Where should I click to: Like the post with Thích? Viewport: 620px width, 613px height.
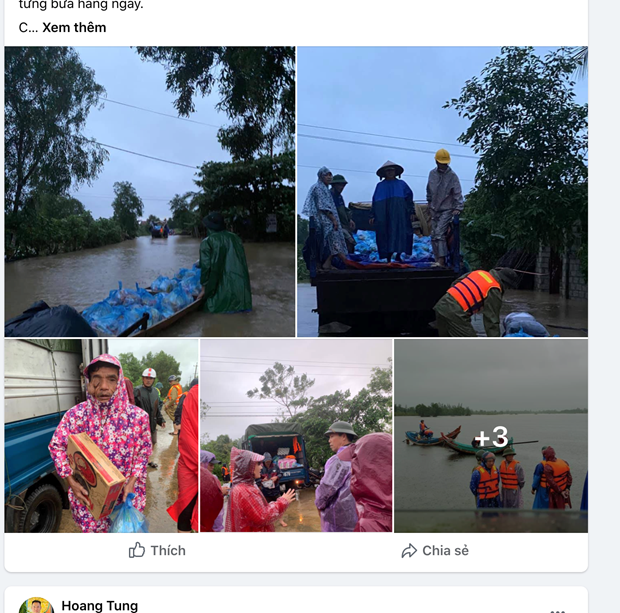(x=157, y=550)
